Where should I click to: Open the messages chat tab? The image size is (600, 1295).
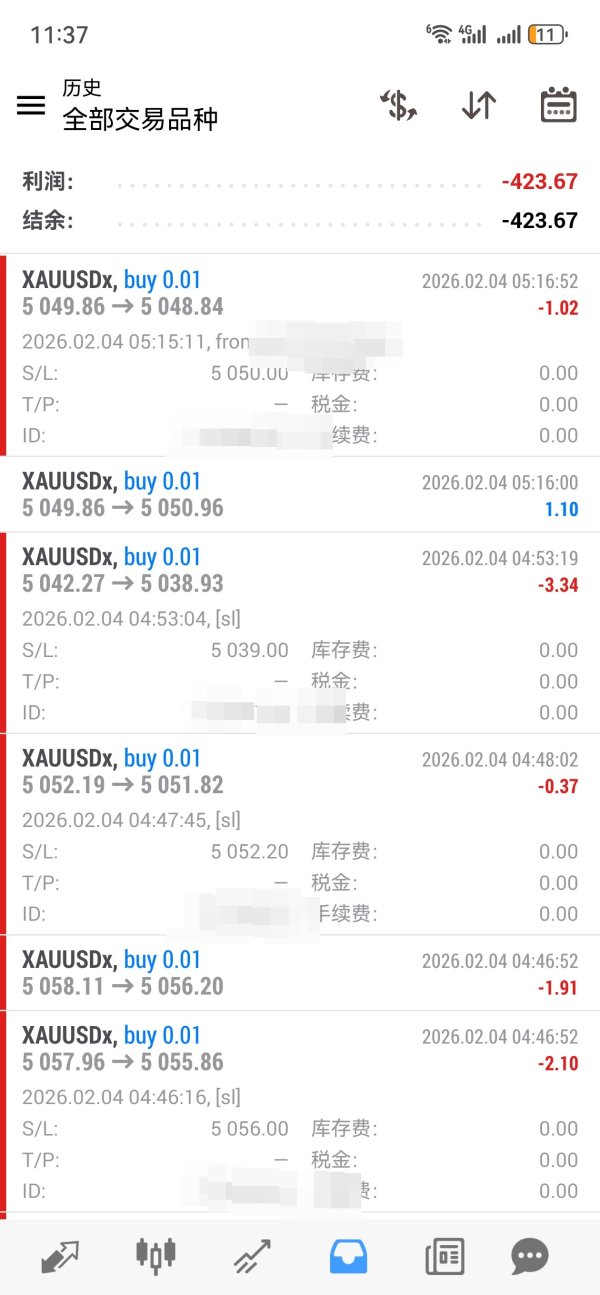click(x=529, y=1255)
